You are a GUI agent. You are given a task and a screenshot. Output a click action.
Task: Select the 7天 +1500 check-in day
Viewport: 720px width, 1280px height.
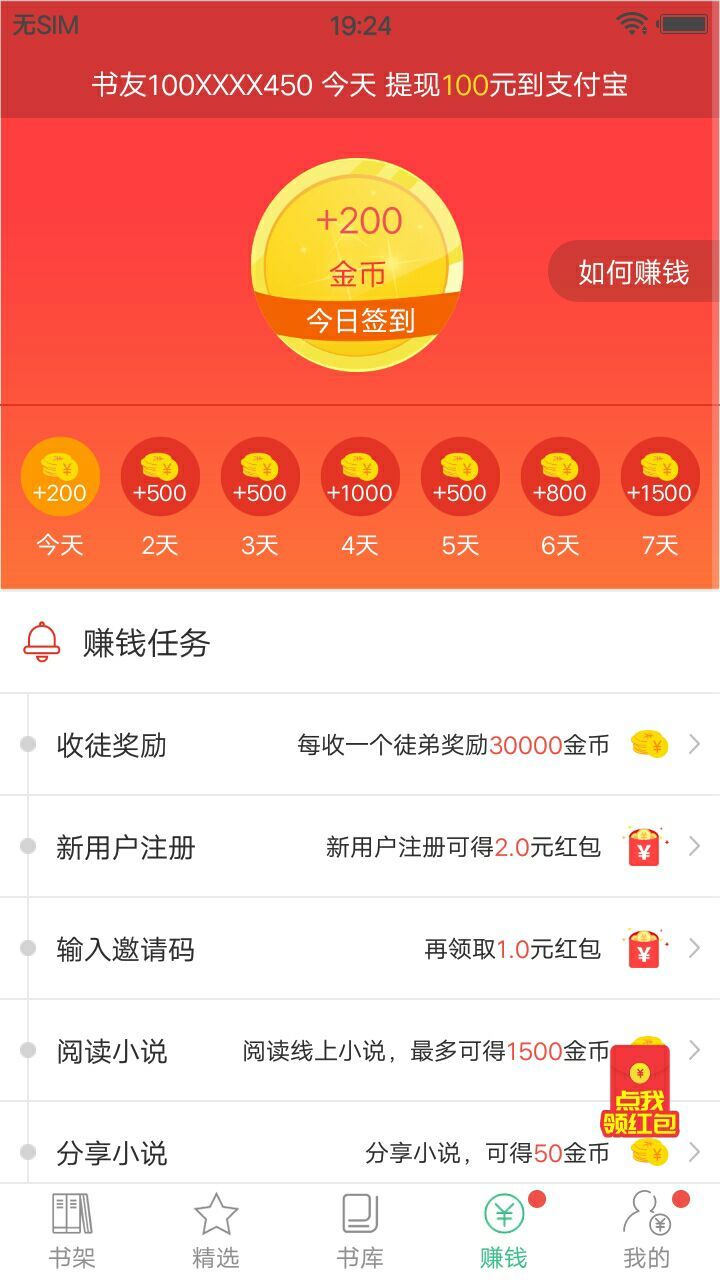coord(660,477)
